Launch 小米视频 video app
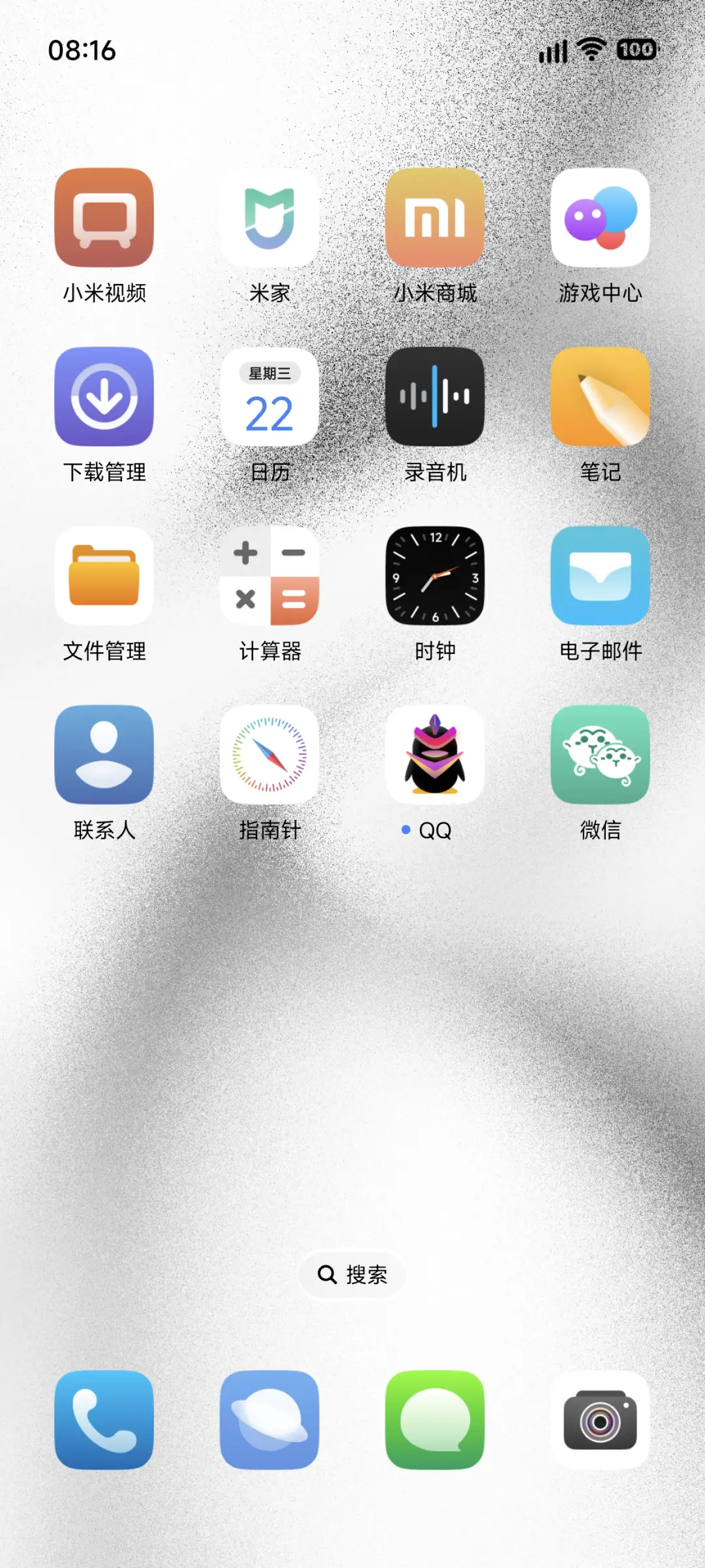The image size is (705, 1568). coord(104,218)
